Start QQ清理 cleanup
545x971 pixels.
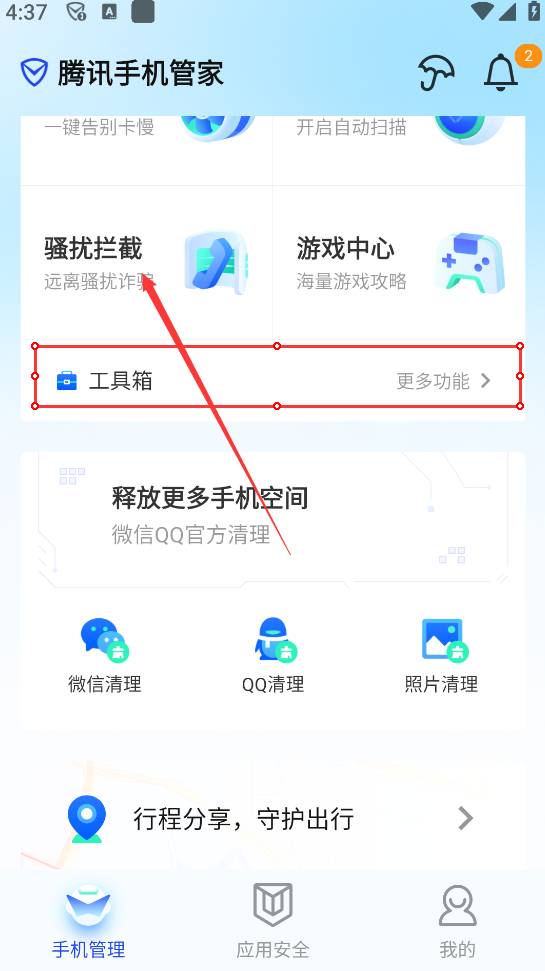[273, 656]
